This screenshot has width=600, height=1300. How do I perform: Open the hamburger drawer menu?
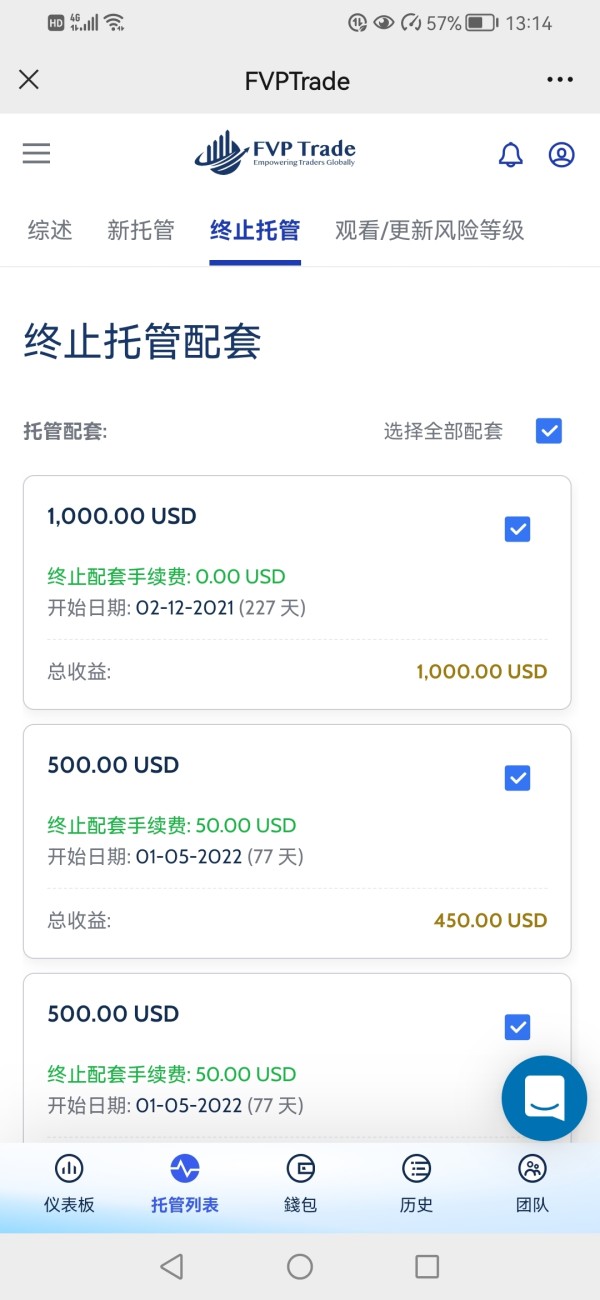point(37,153)
